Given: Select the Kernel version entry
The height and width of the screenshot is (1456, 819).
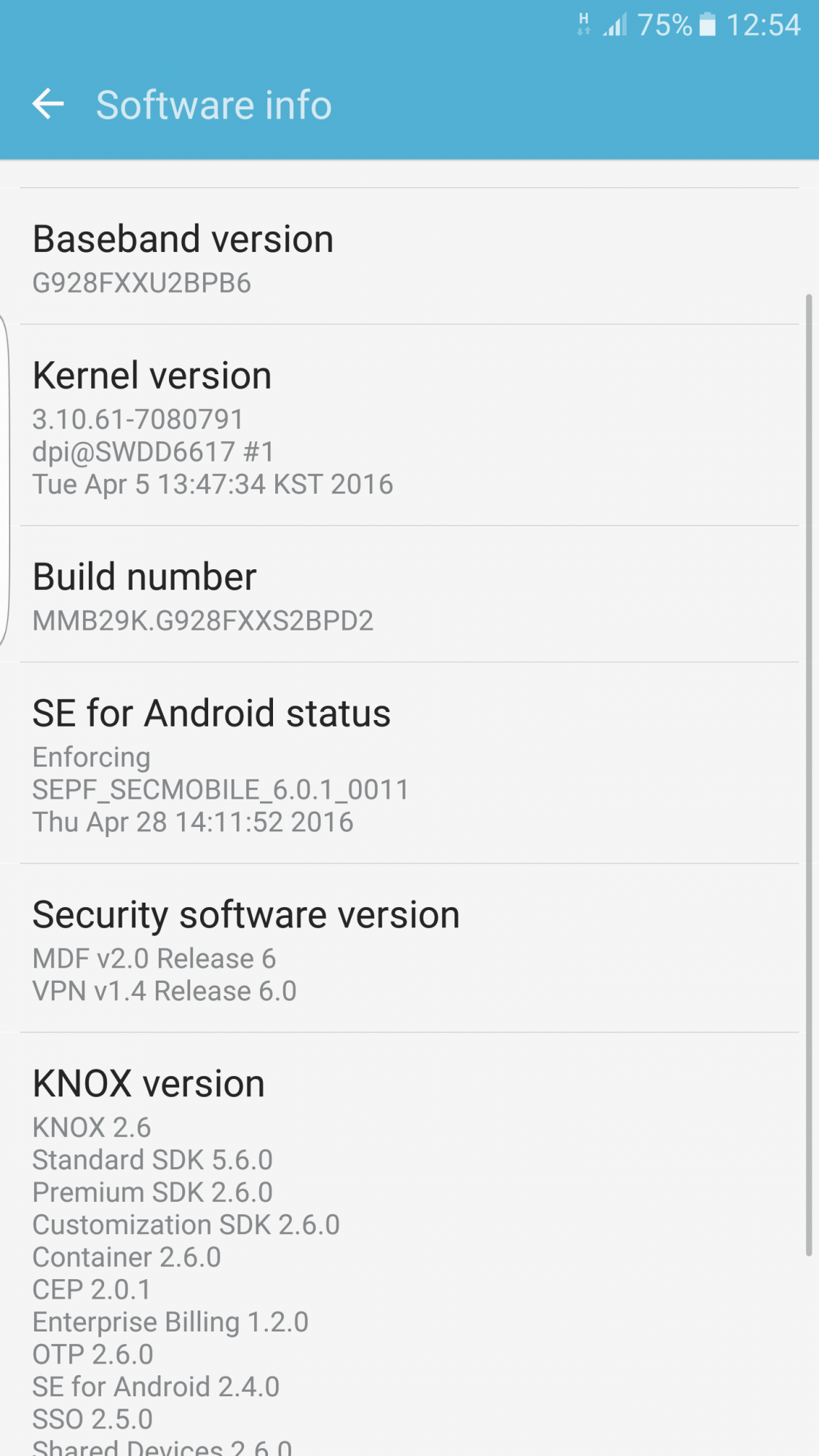Looking at the screenshot, I should pos(408,426).
